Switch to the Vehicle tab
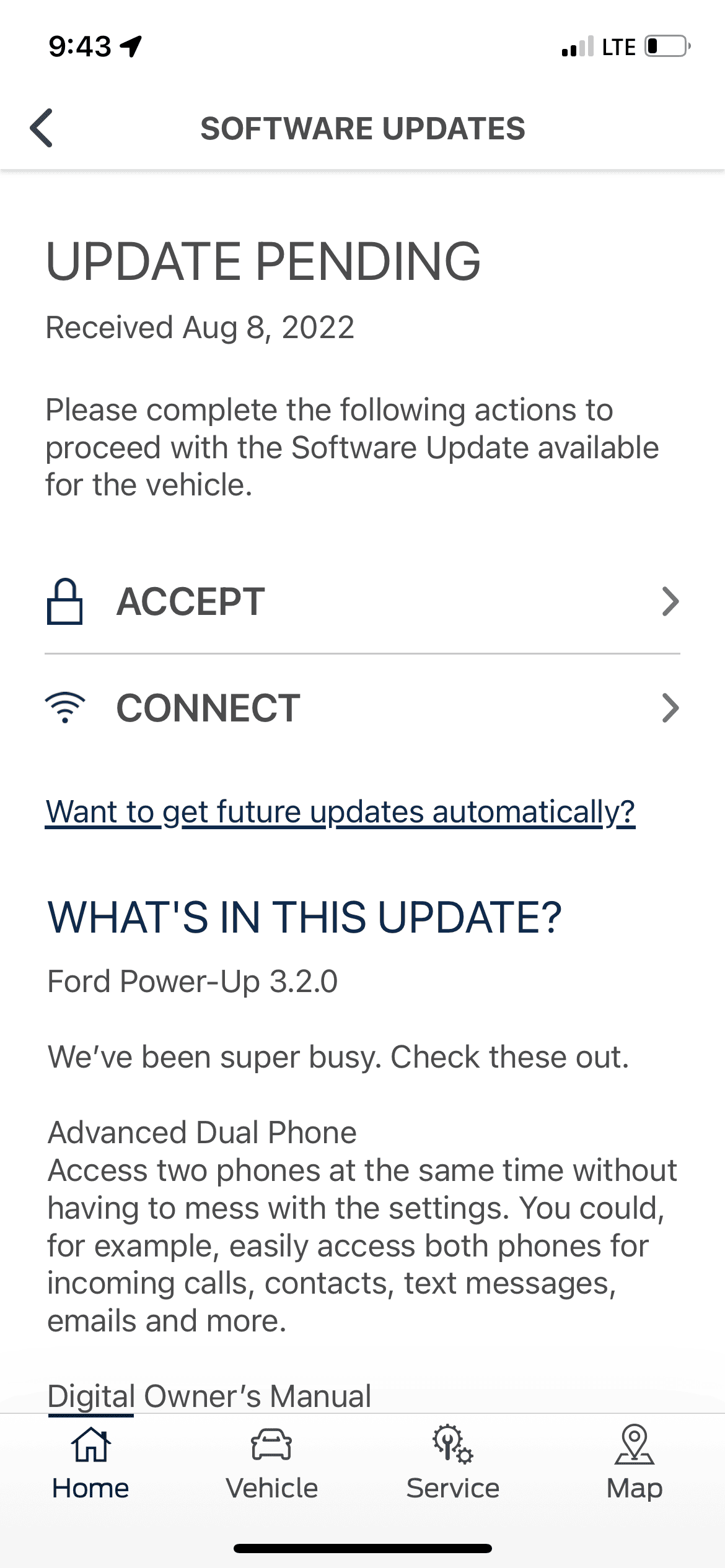The width and height of the screenshot is (725, 1568). pyautogui.click(x=271, y=1463)
